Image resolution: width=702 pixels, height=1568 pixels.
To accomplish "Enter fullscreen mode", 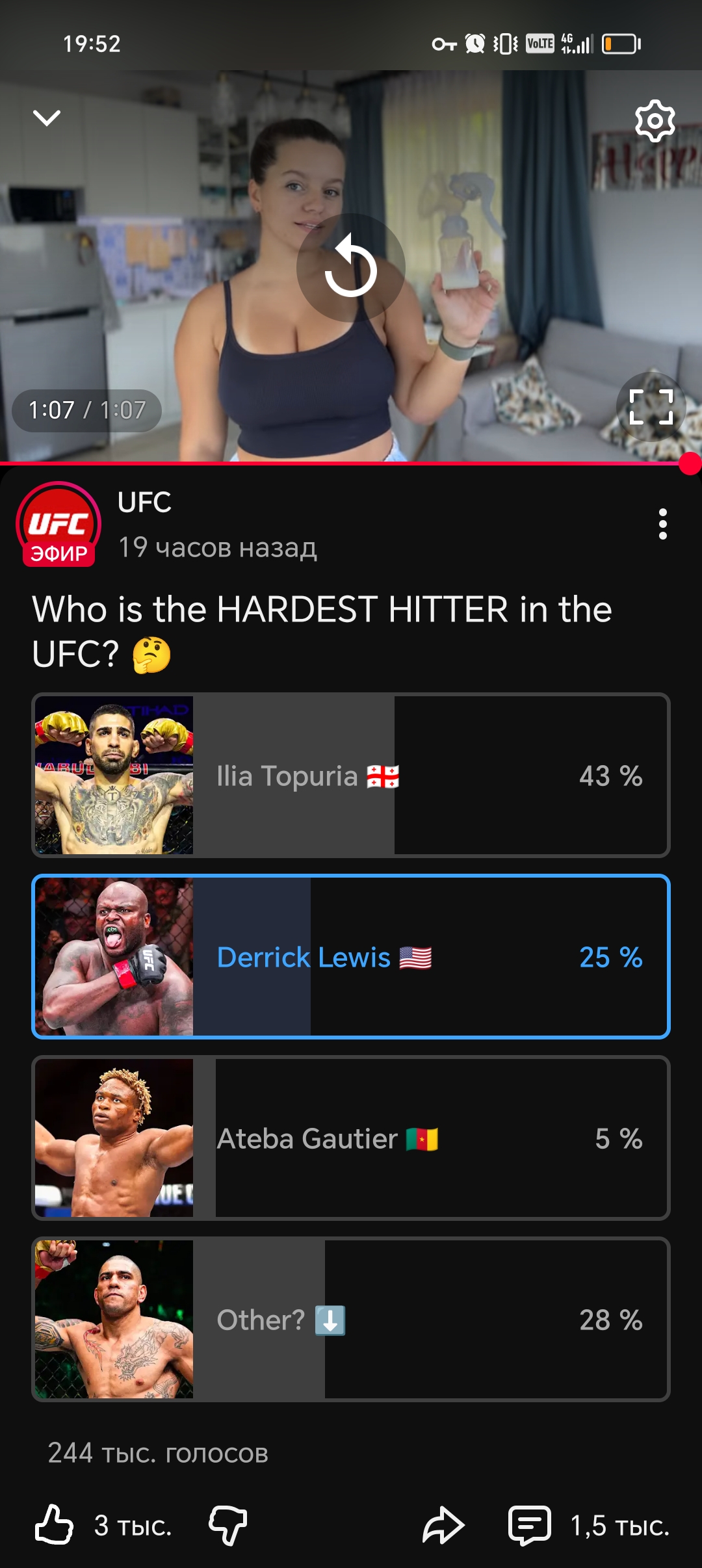I will 651,407.
